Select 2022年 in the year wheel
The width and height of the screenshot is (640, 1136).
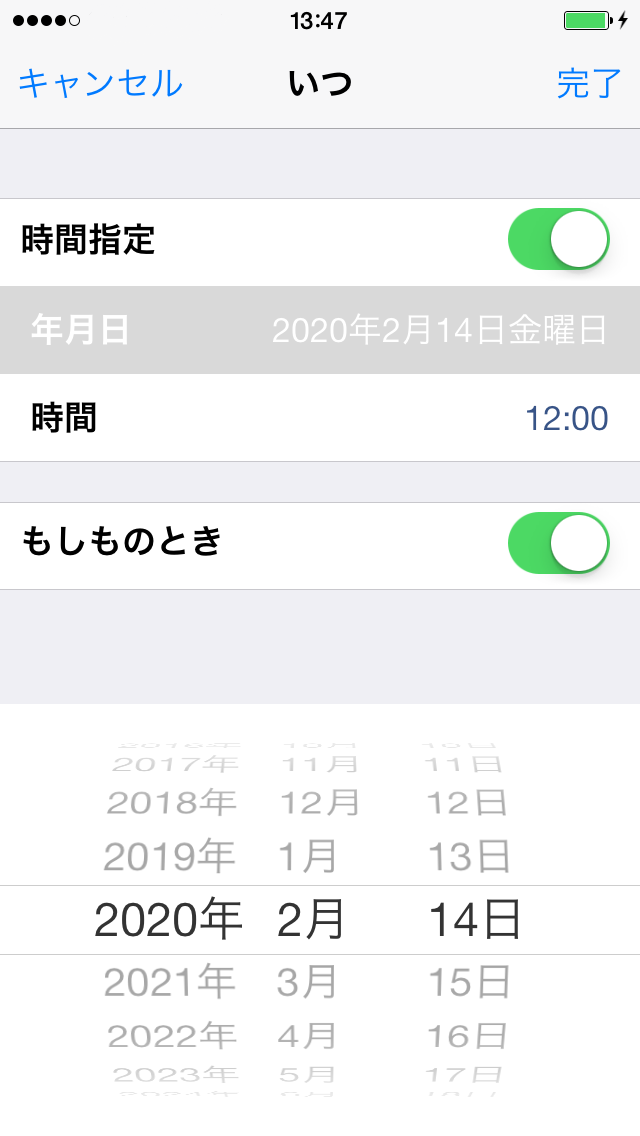tap(172, 1037)
